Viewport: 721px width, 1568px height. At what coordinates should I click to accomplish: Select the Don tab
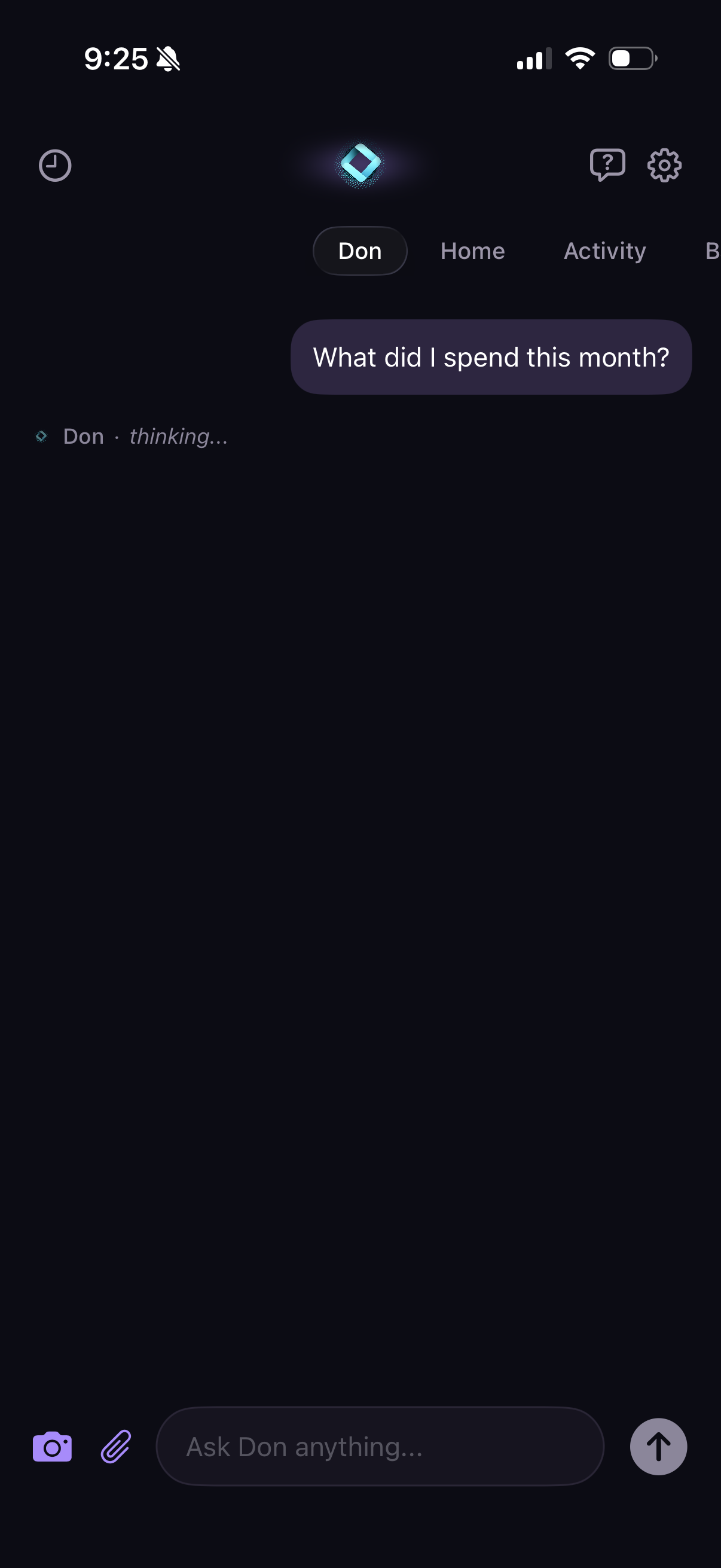click(x=359, y=251)
